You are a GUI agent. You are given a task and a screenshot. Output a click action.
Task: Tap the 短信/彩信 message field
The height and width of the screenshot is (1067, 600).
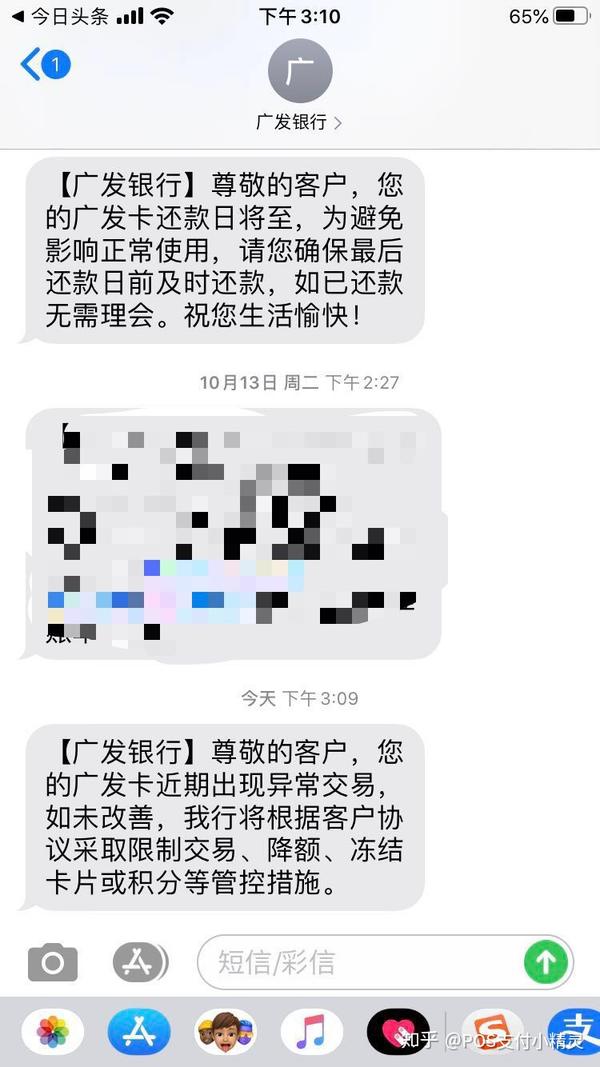(360, 963)
